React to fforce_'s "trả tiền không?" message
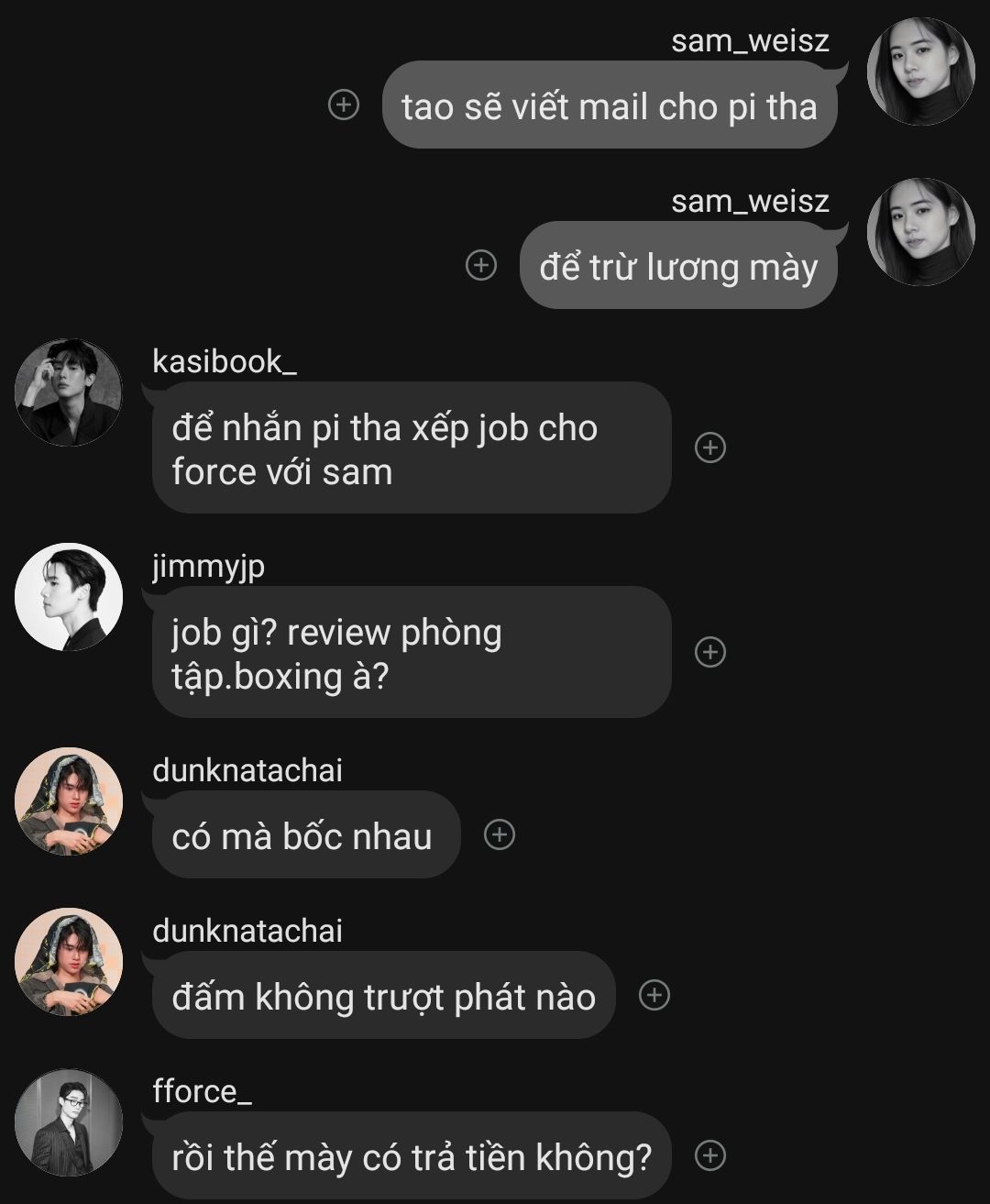Screen dimensions: 990x1204 (x=710, y=1155)
